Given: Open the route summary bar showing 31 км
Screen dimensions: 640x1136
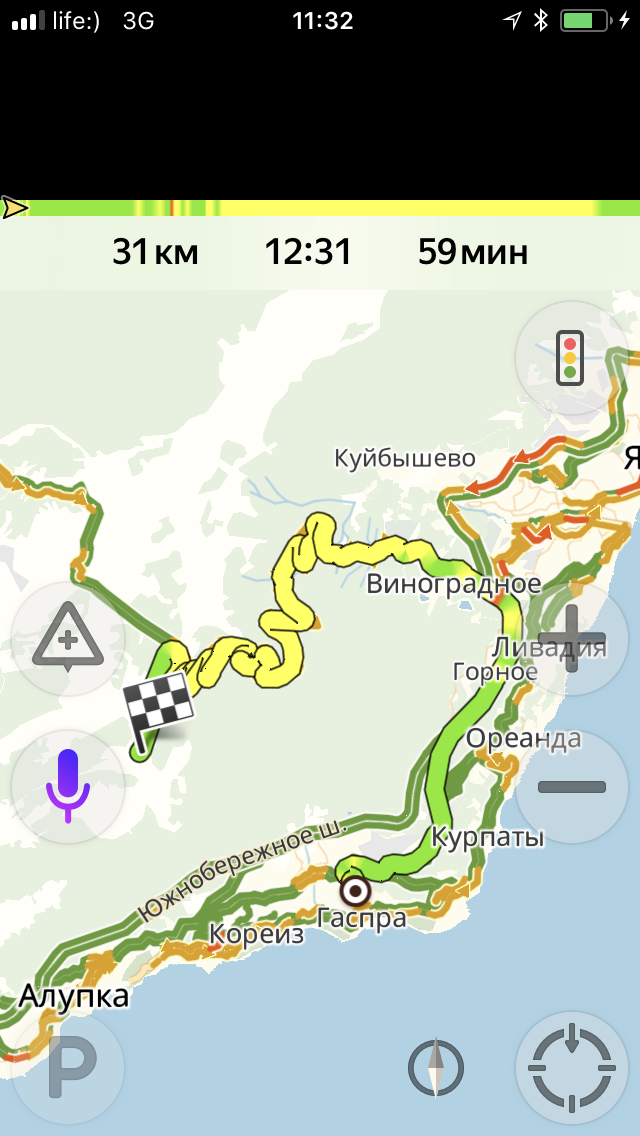Looking at the screenshot, I should tap(320, 252).
